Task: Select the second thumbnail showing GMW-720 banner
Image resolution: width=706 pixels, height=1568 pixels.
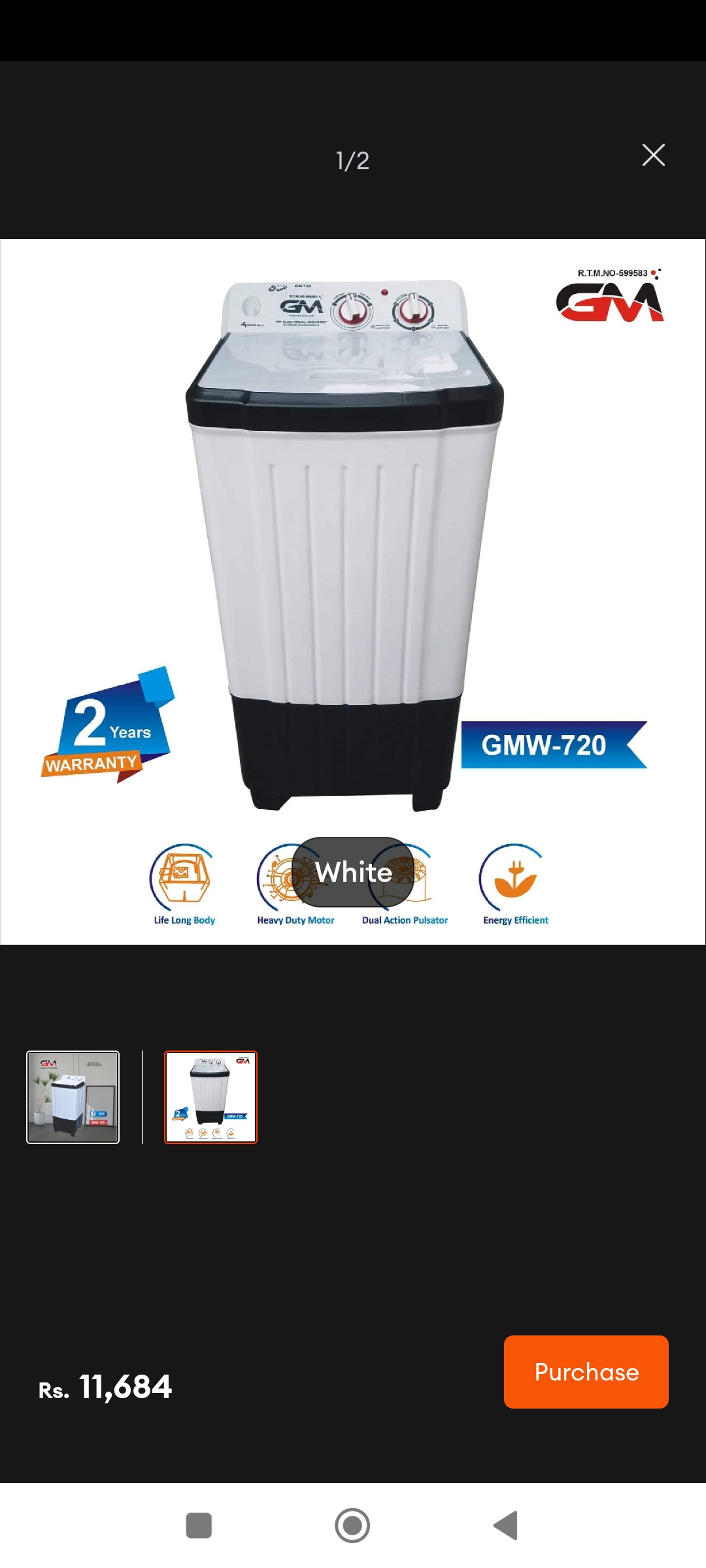Action: click(x=210, y=1097)
